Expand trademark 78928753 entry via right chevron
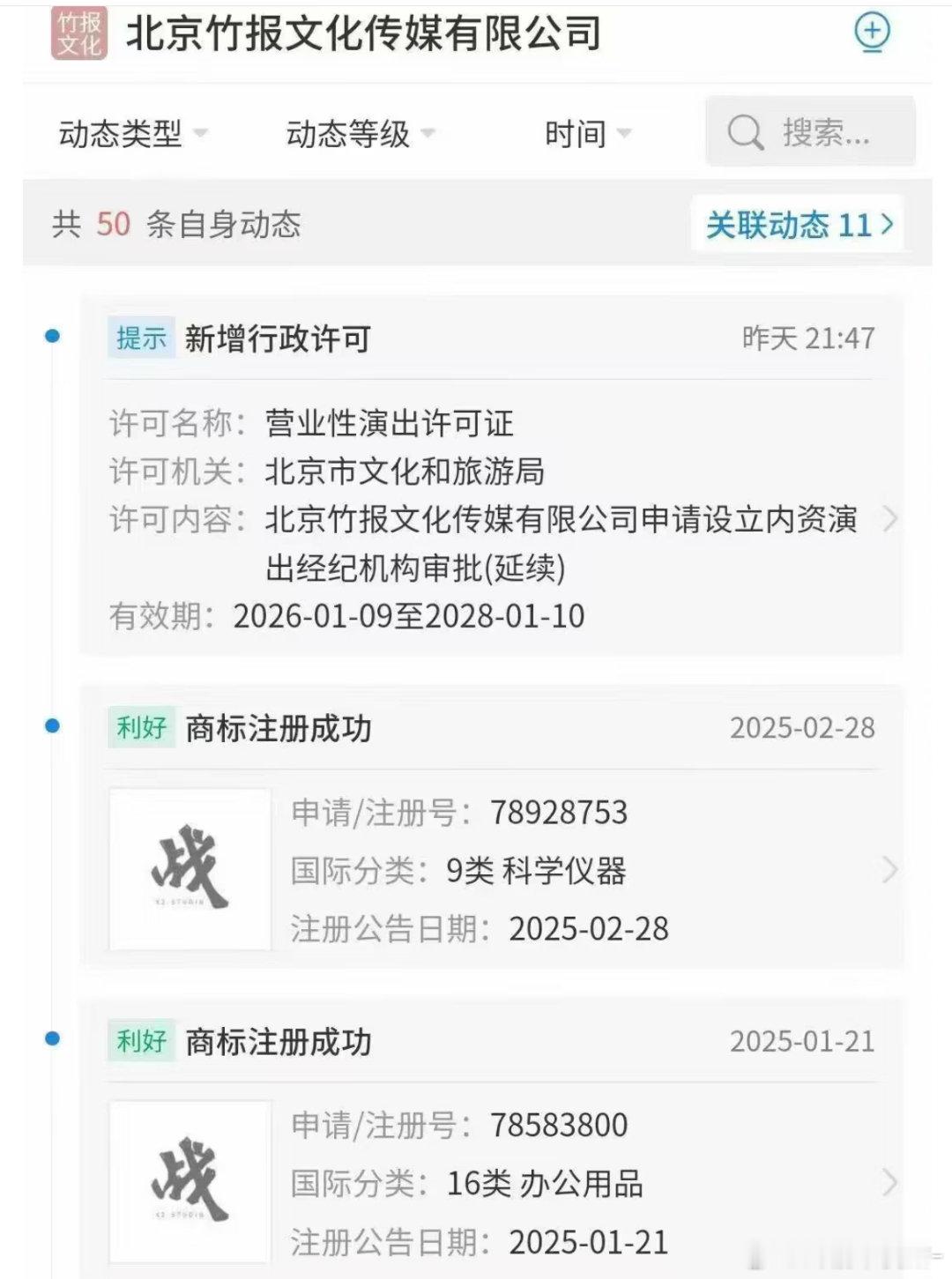952x1279 pixels. pyautogui.click(x=890, y=871)
